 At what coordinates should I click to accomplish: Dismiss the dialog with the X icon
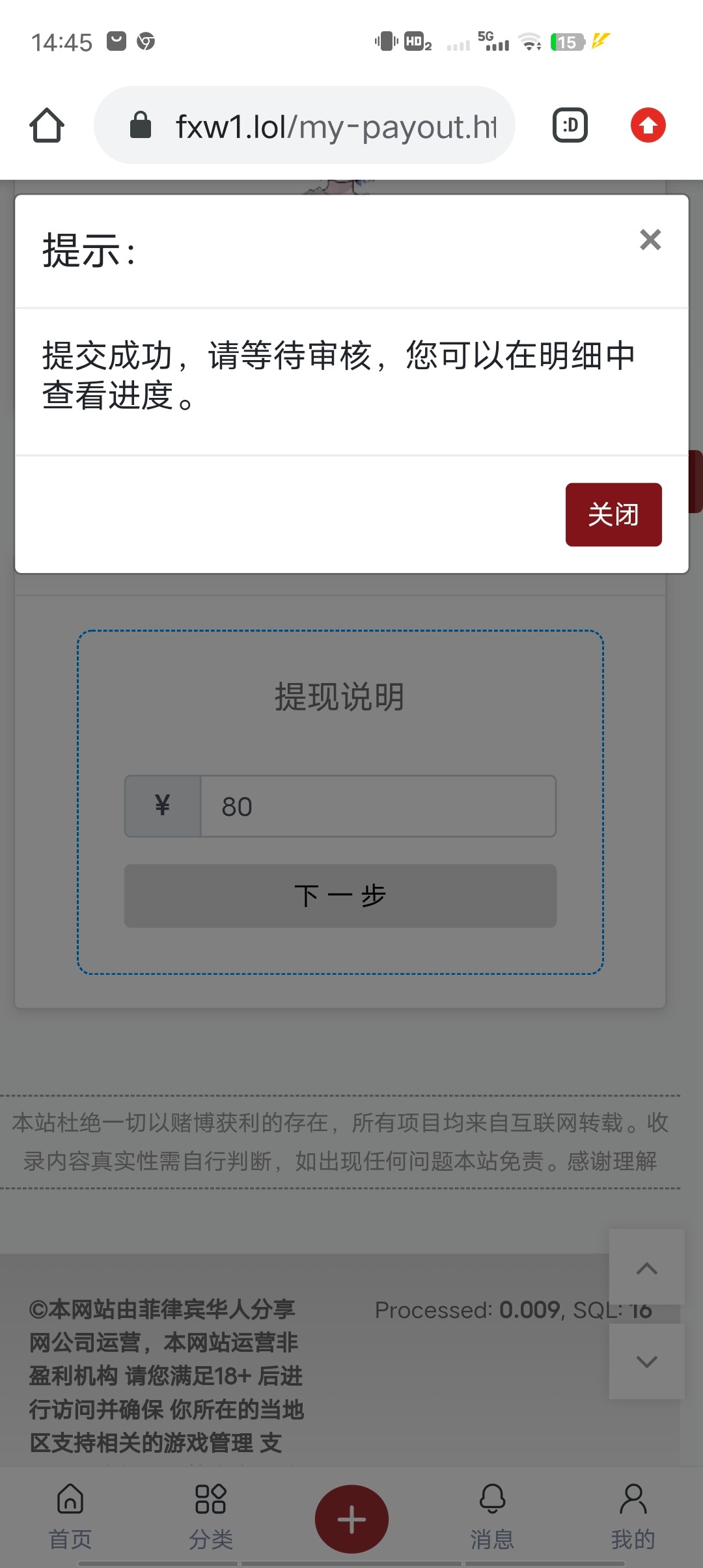(650, 240)
